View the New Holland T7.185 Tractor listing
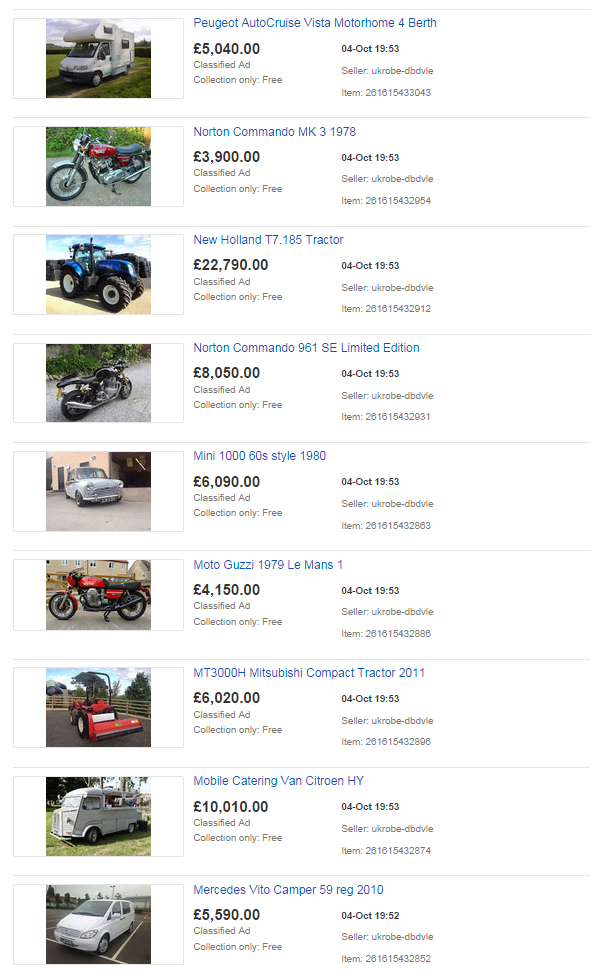Screen dimensions: 600x971 click(x=268, y=240)
